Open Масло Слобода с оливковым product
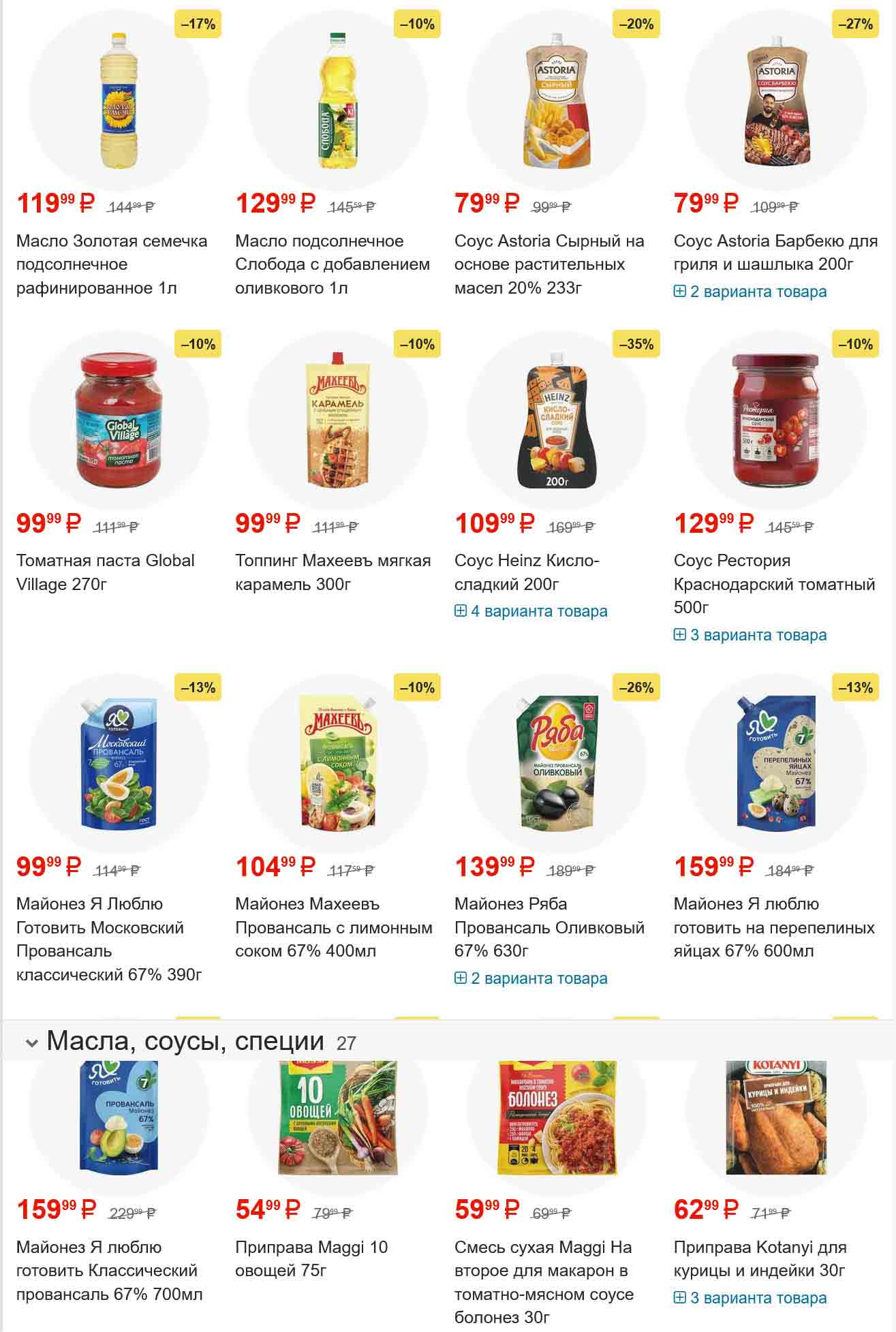The height and width of the screenshot is (1332, 896). 332,264
